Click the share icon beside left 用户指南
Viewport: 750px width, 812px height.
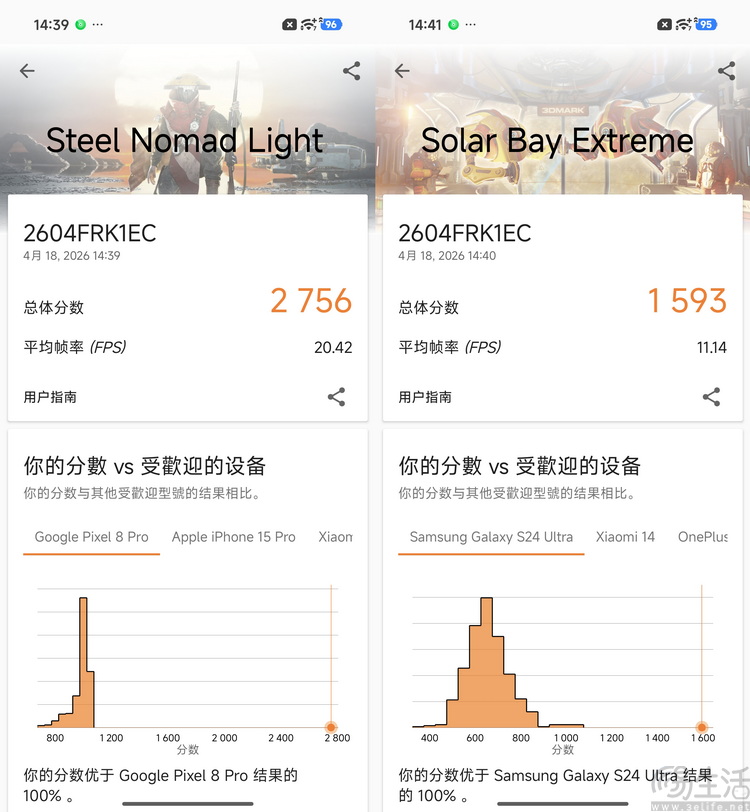coord(336,397)
